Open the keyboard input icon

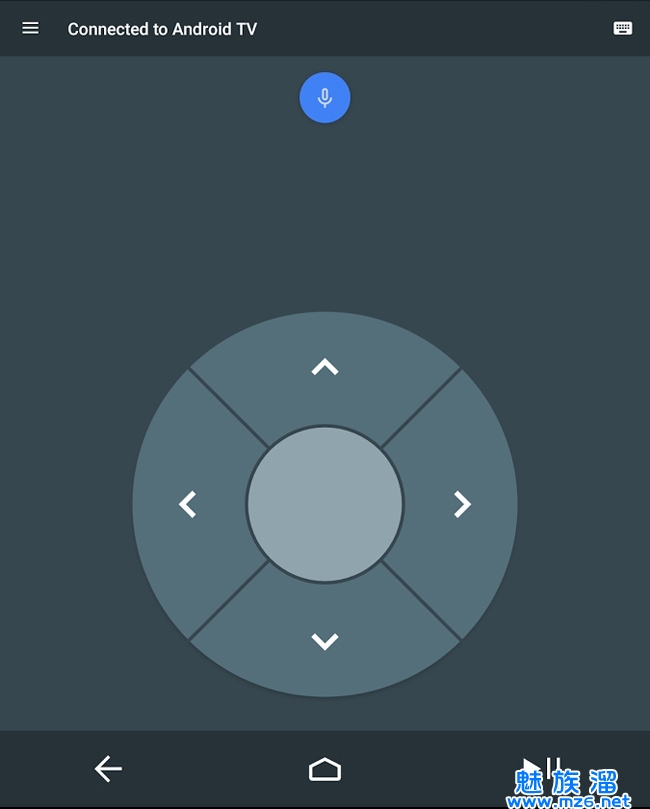pyautogui.click(x=623, y=28)
